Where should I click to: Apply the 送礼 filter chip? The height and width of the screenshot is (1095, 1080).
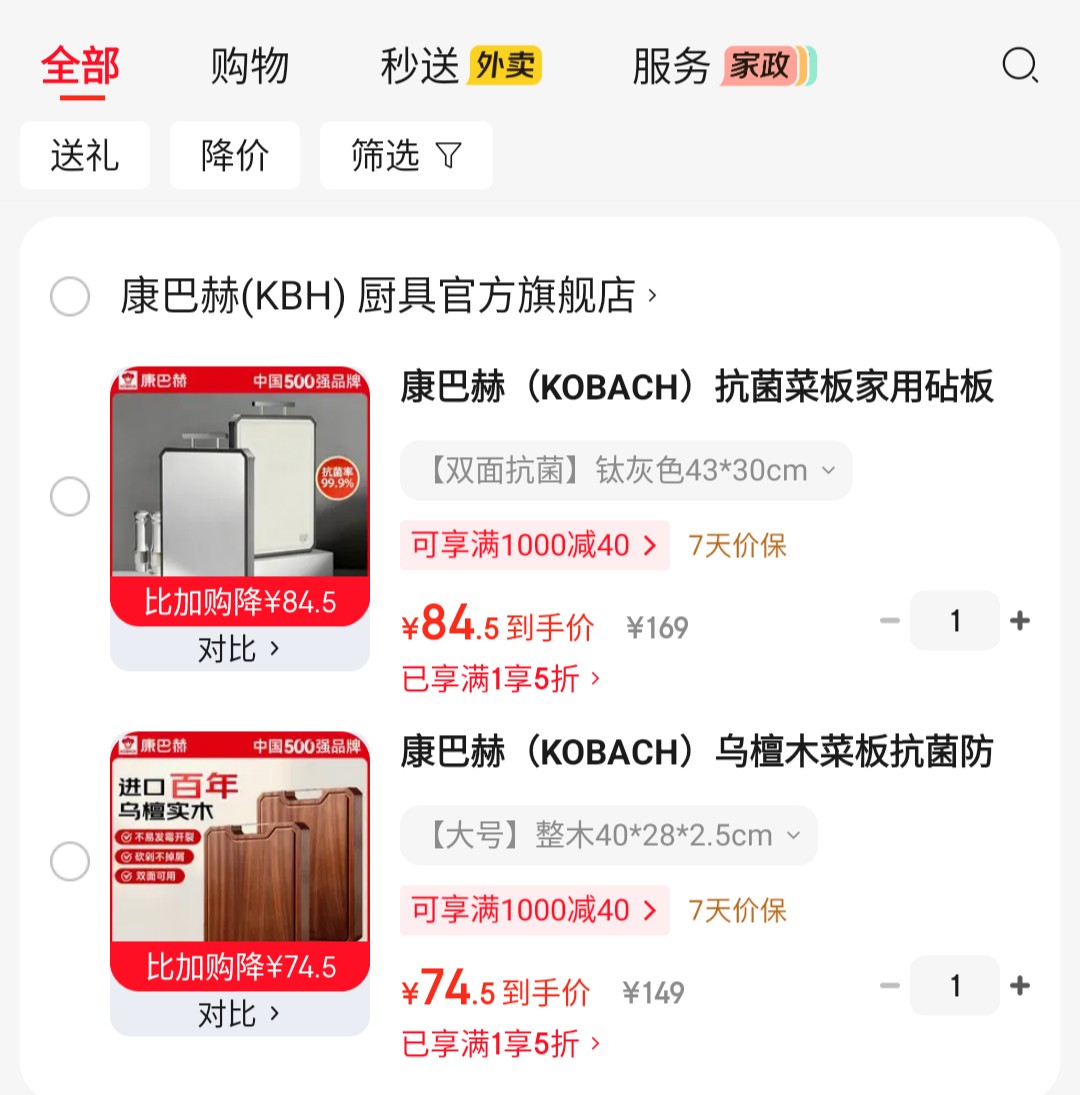85,156
